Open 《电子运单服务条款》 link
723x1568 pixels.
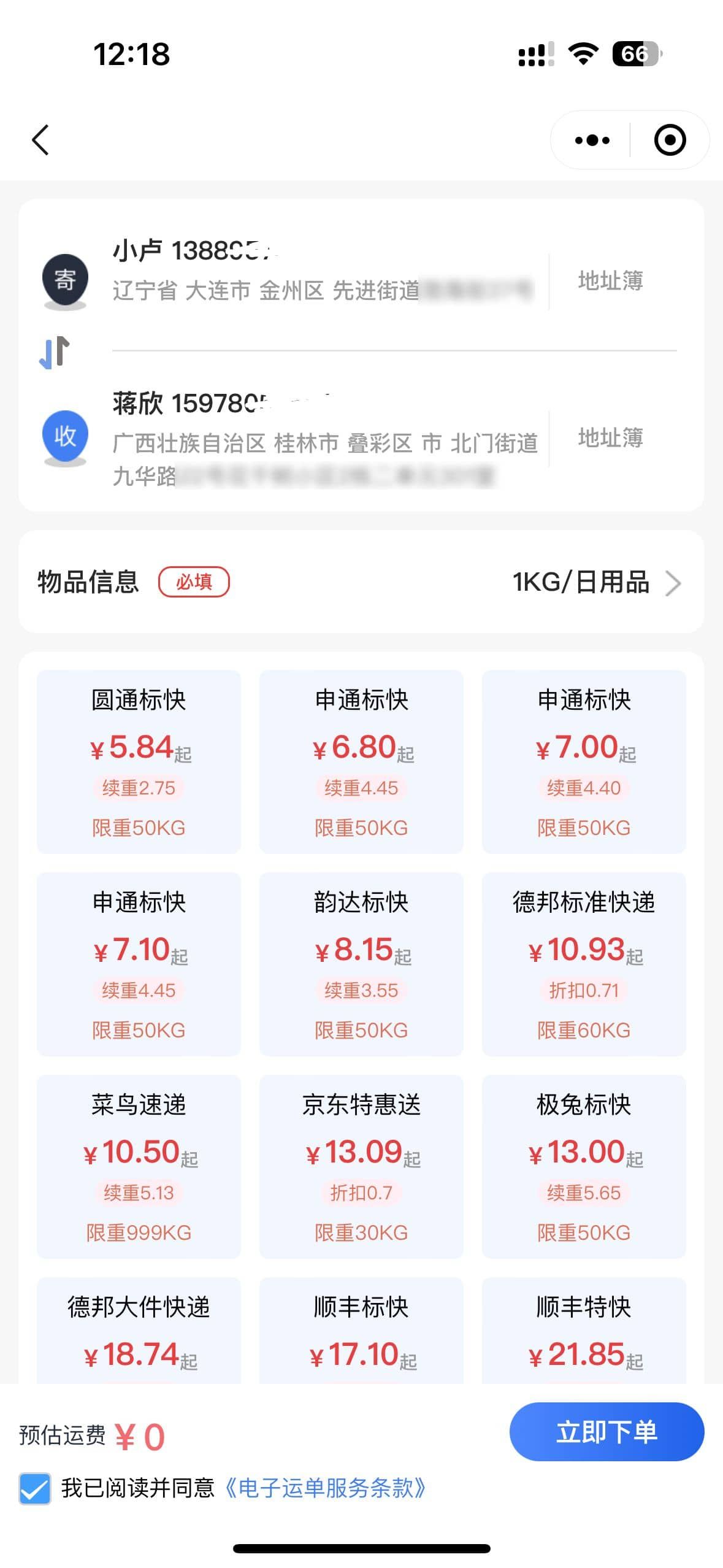click(x=325, y=1488)
